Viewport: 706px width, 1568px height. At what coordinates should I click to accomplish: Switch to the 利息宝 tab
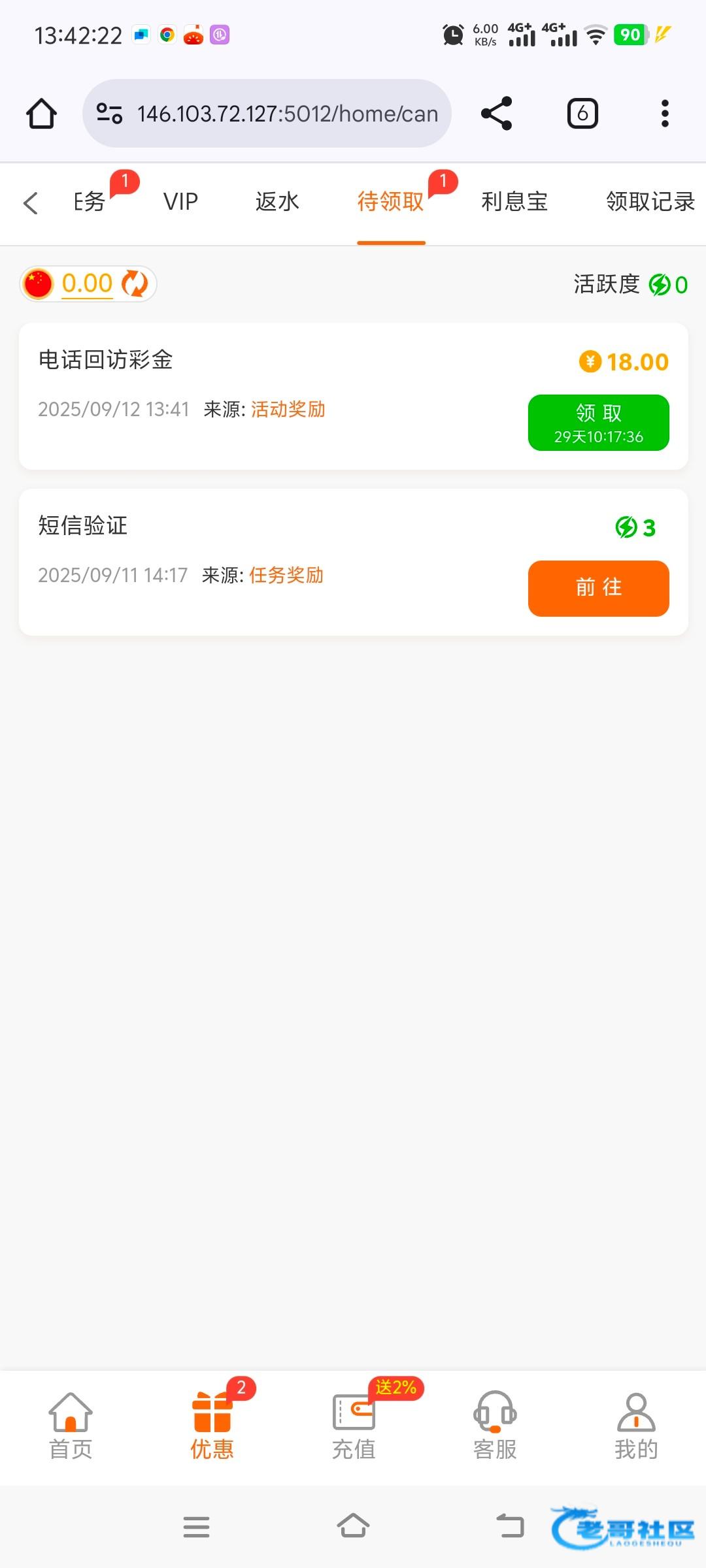[514, 202]
